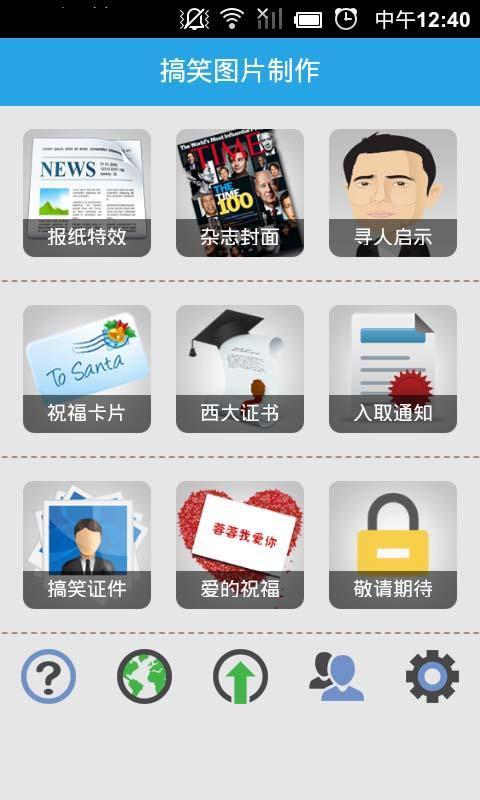Viewport: 480px width, 800px height.
Task: Select the 入取通知 admission notice tile
Action: point(393,369)
